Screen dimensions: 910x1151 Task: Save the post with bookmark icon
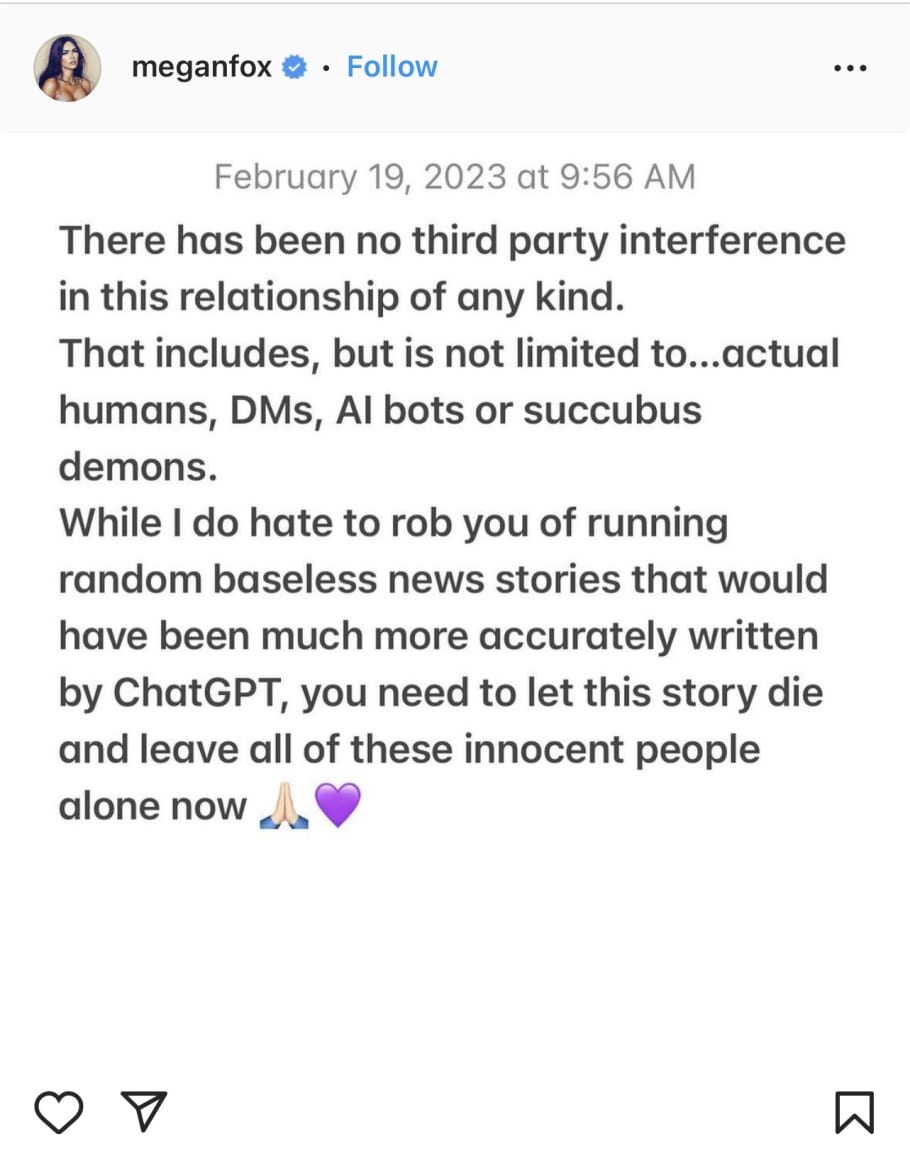854,1111
